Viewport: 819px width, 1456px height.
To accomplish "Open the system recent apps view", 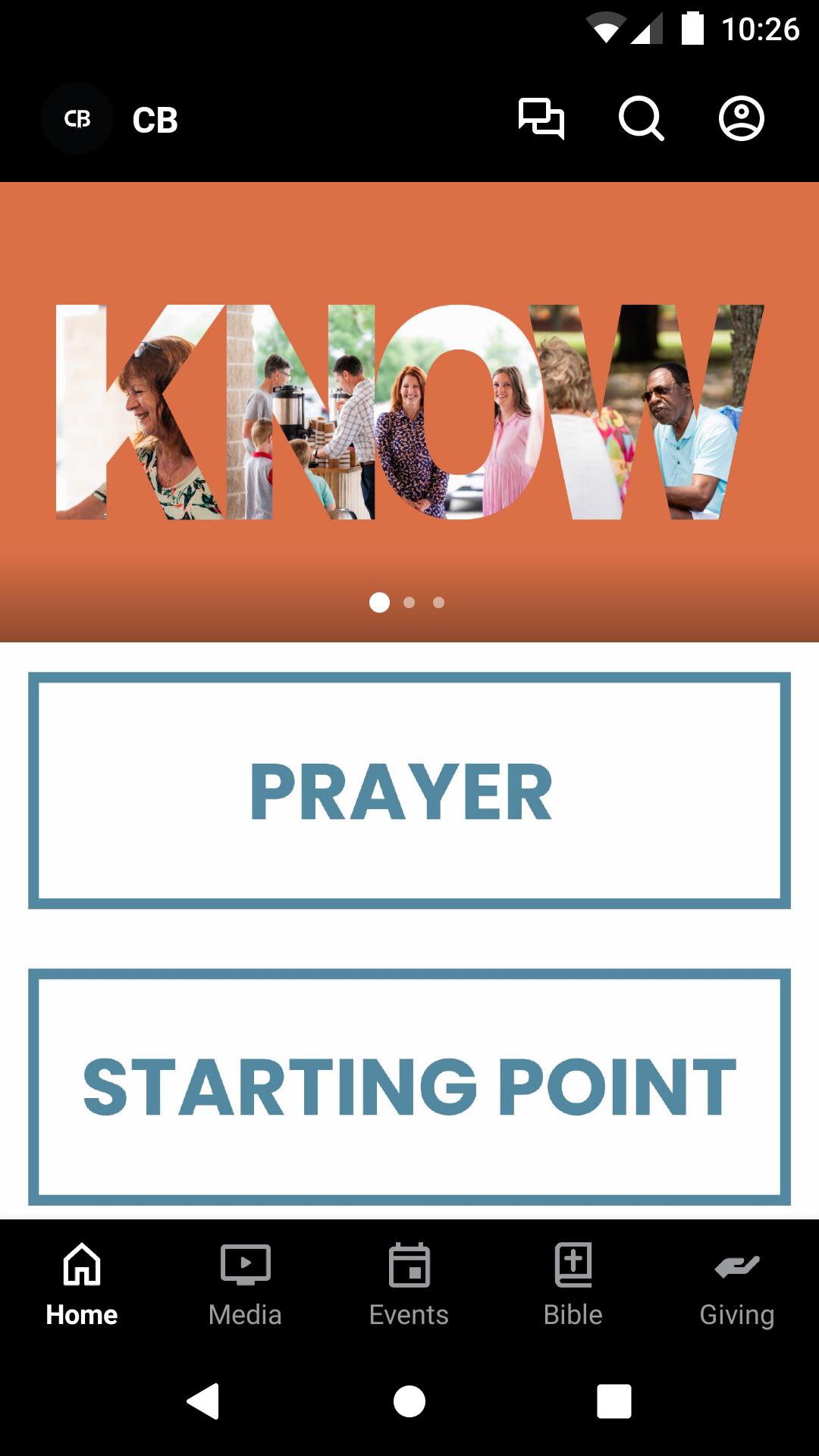I will point(614,1401).
